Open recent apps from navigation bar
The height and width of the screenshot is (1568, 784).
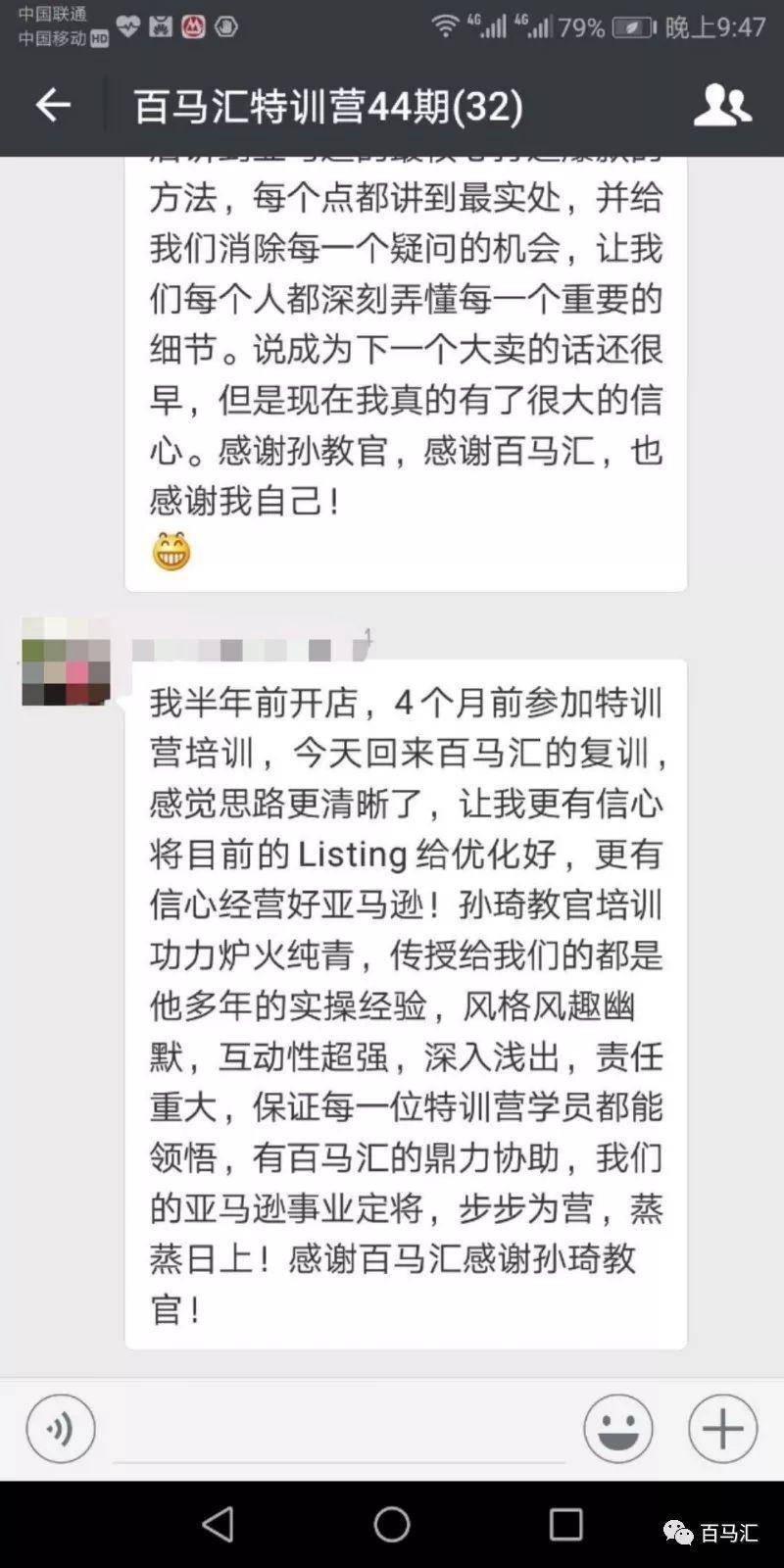click(x=565, y=1524)
